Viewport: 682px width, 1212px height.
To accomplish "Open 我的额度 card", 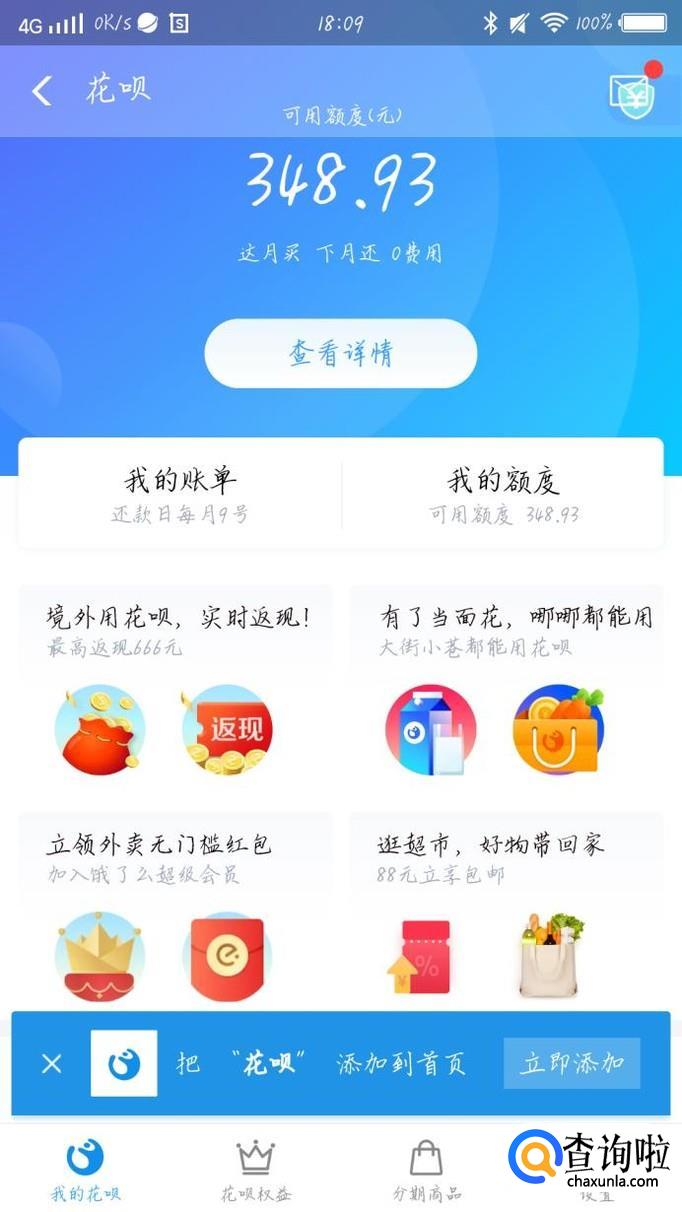I will (x=503, y=494).
